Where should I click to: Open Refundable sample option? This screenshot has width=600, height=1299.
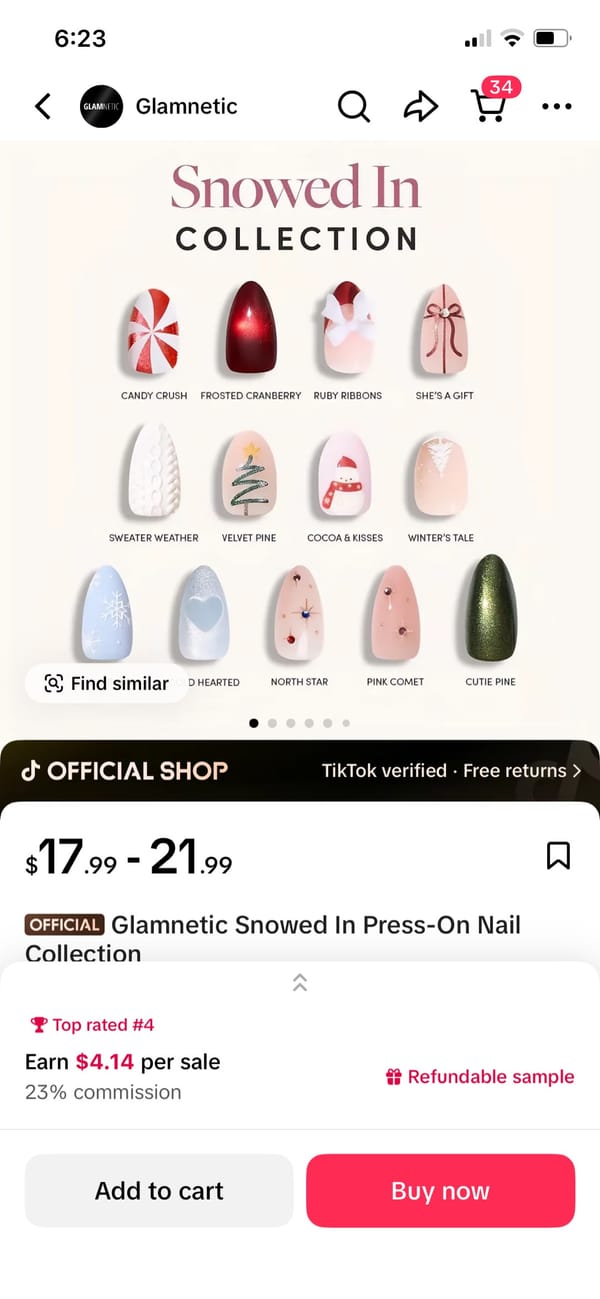pyautogui.click(x=480, y=1077)
